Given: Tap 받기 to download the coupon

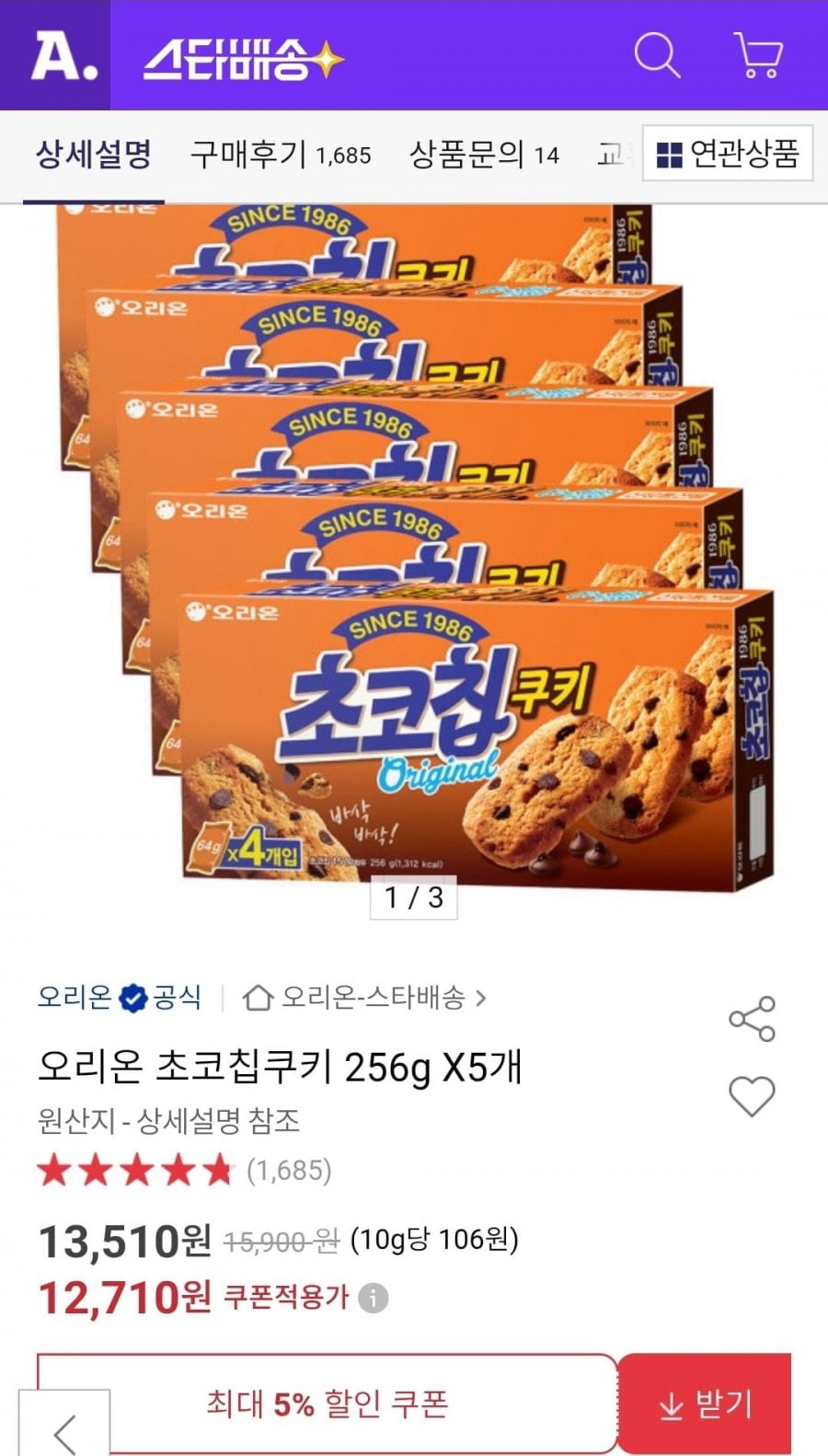Looking at the screenshot, I should point(705,1404).
